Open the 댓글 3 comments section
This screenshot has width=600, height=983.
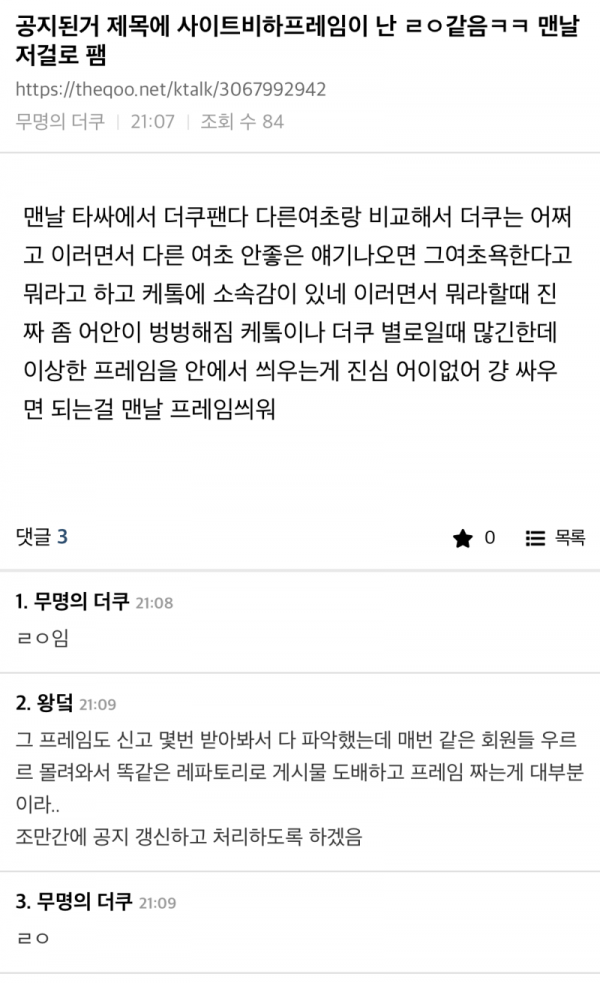(42, 537)
